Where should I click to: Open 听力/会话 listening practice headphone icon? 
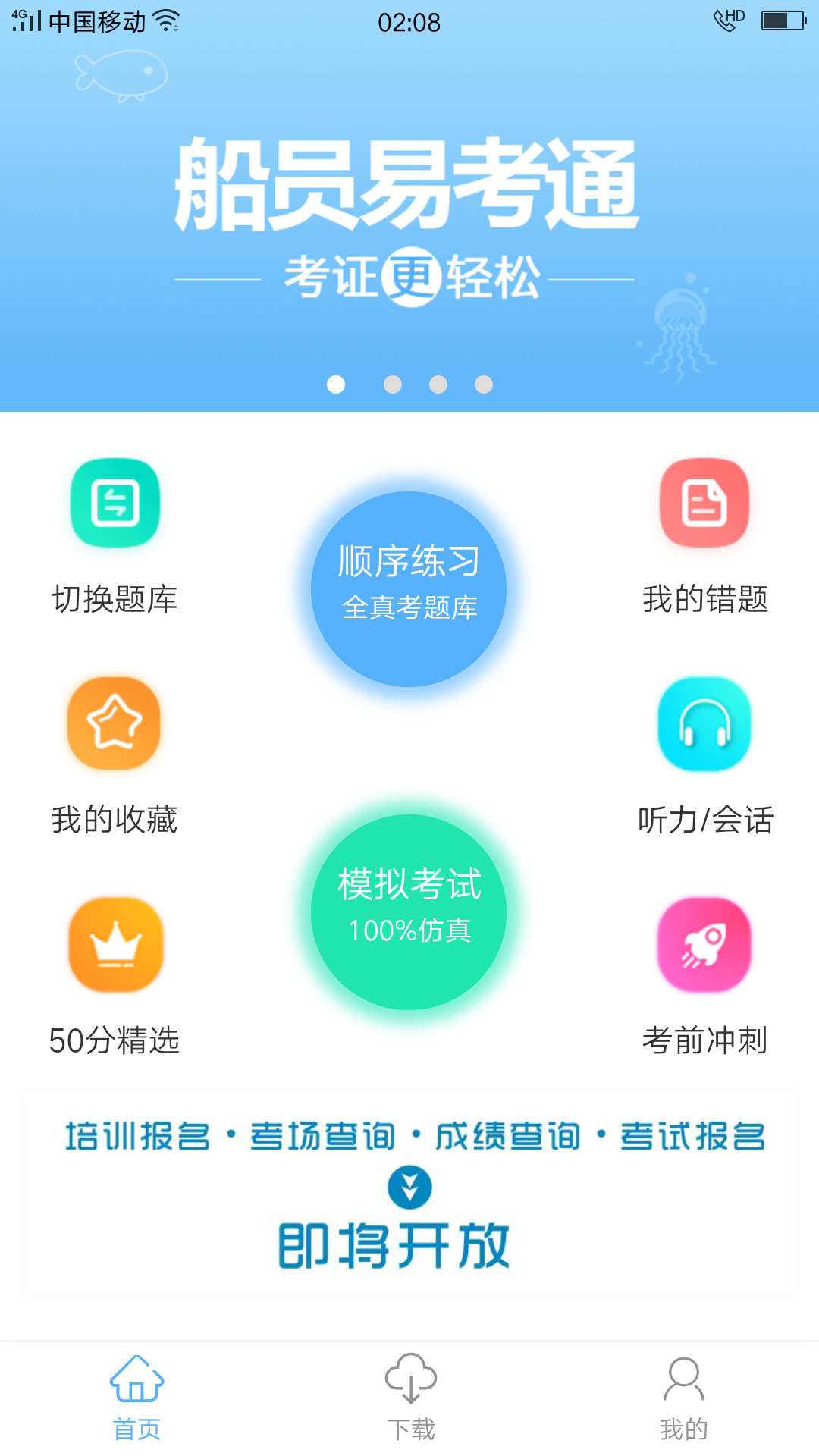point(704,723)
